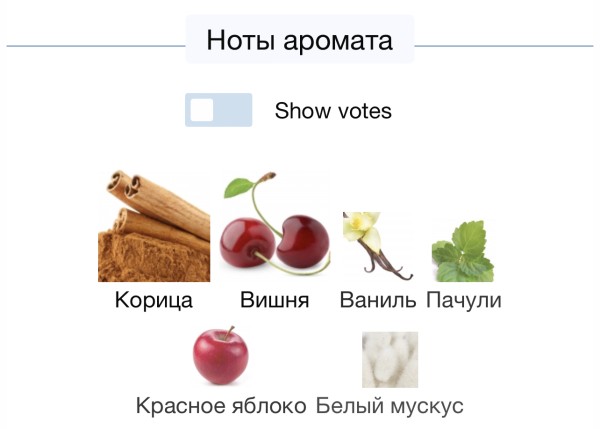600x429 pixels.
Task: Enable the Show votes switch
Action: pos(218,110)
